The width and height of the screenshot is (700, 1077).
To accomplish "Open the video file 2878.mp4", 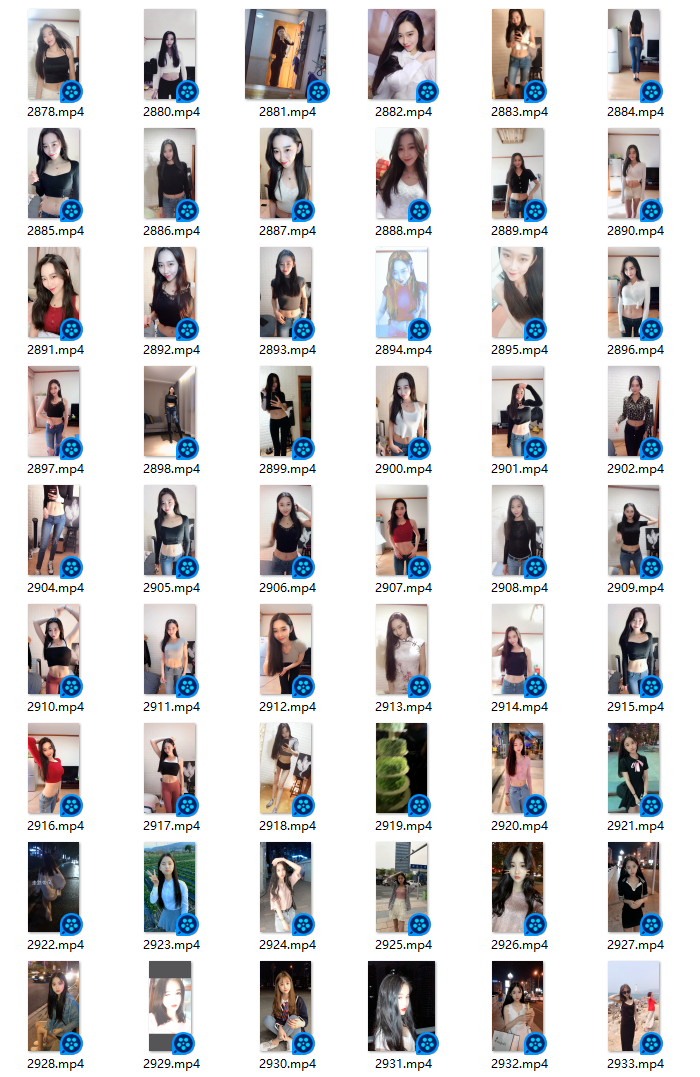I will click(54, 55).
